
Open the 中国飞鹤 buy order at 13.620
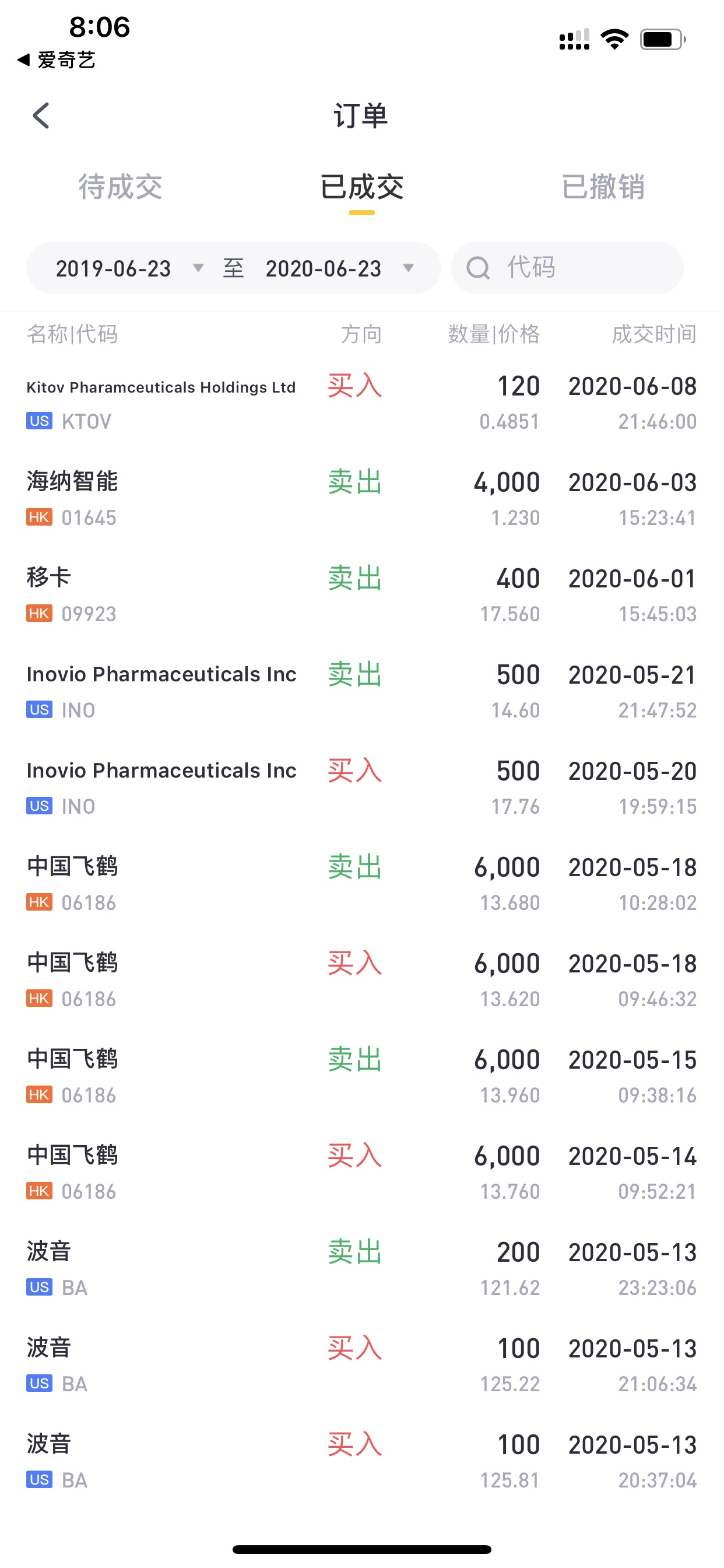[x=361, y=980]
